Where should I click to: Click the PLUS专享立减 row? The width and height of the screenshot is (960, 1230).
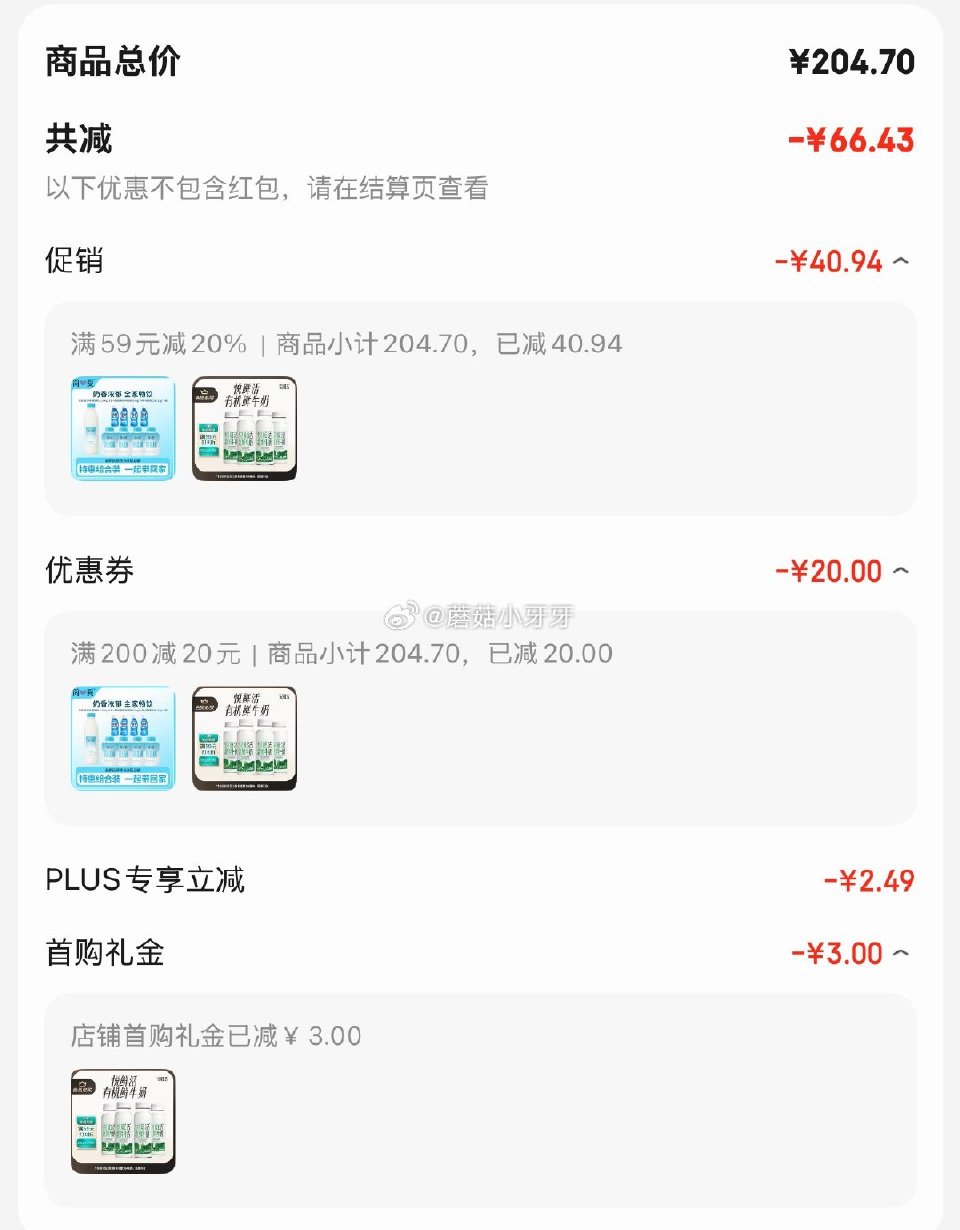[480, 881]
